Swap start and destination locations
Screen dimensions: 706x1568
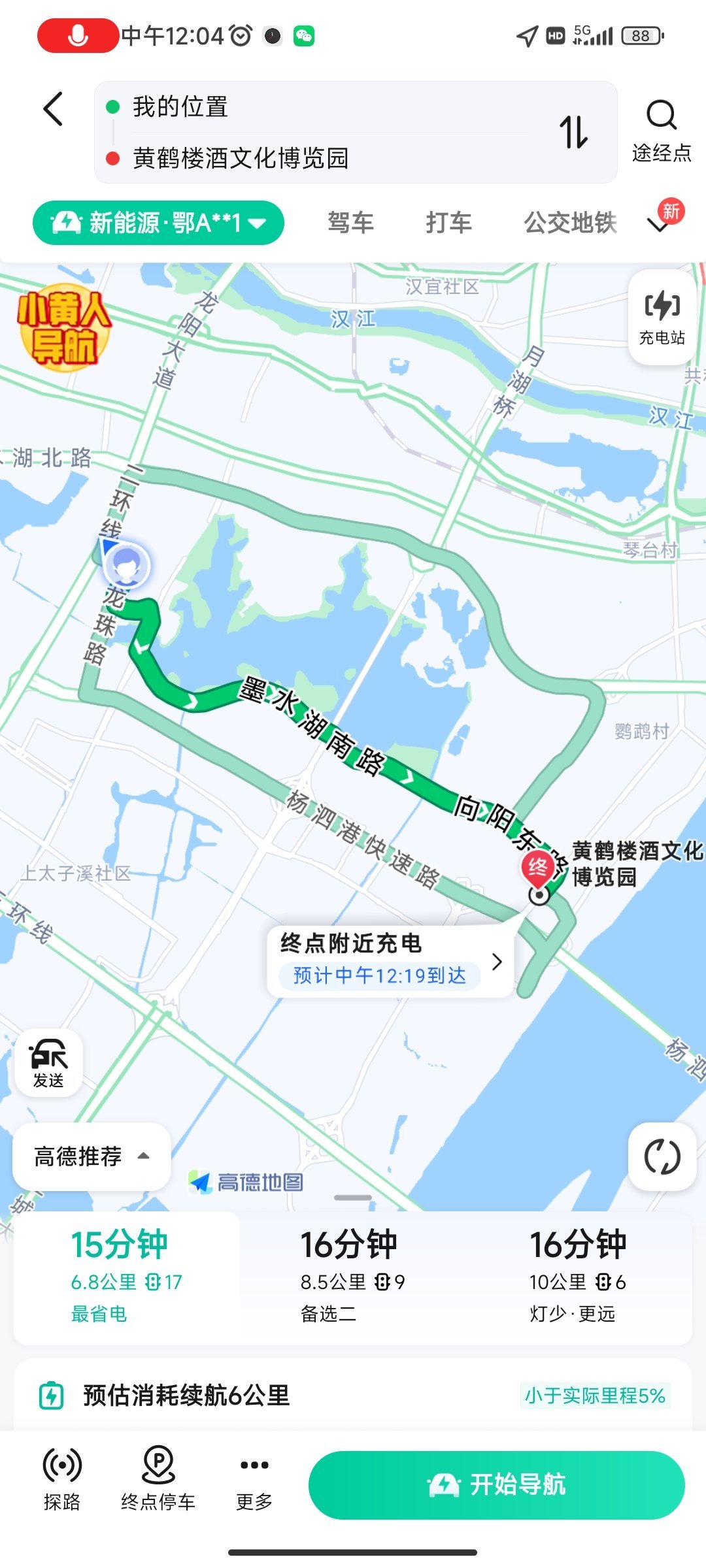pyautogui.click(x=573, y=132)
